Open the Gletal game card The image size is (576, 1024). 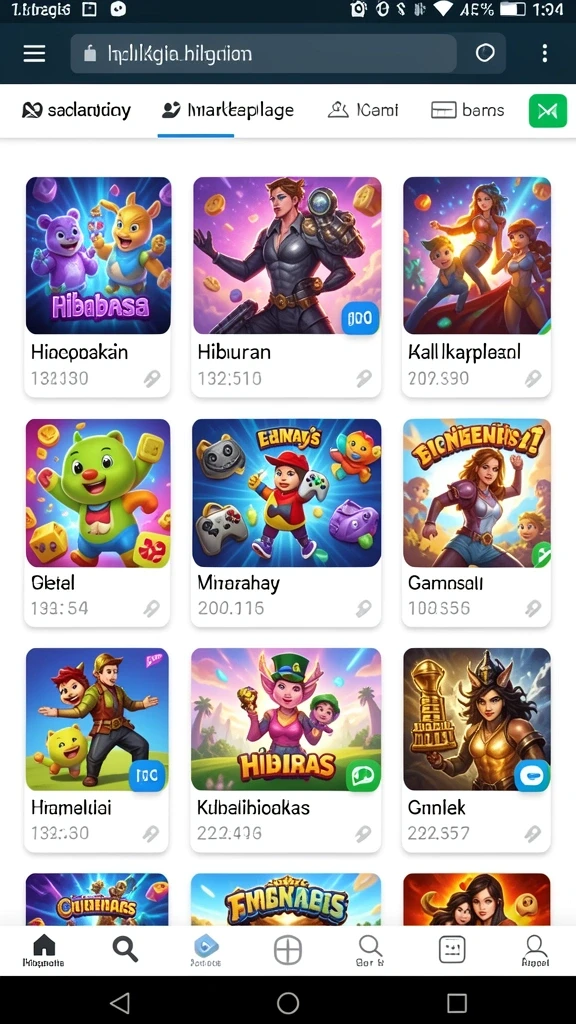tap(97, 522)
